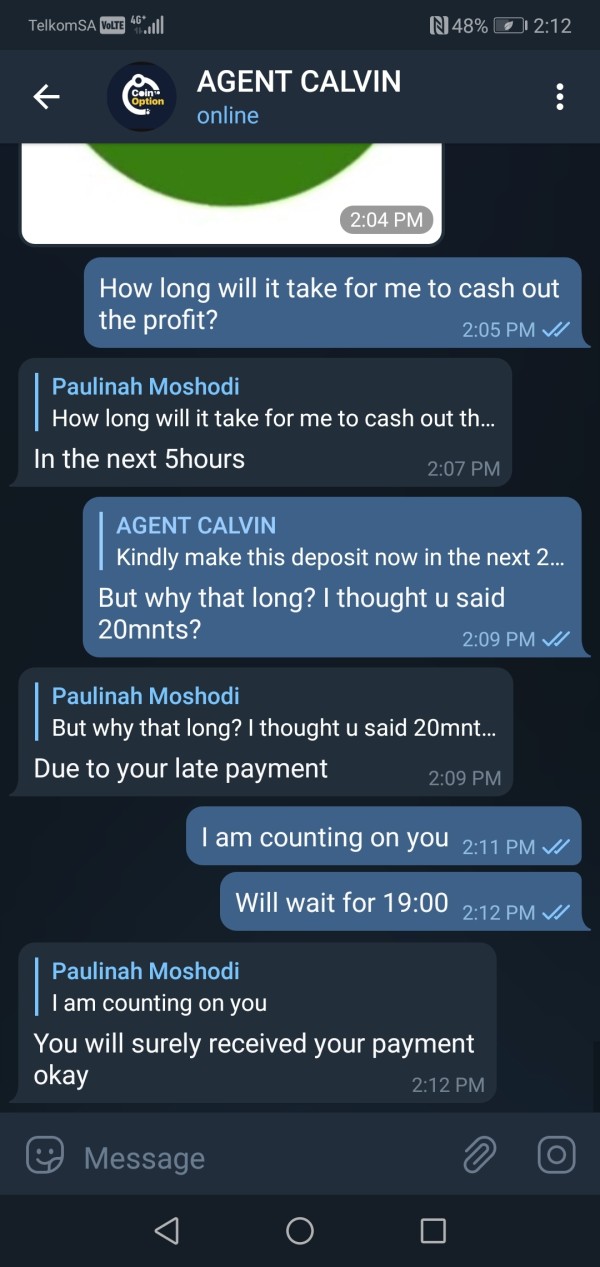Attach a file with the paperclip
The height and width of the screenshot is (1267, 600).
(x=480, y=1156)
